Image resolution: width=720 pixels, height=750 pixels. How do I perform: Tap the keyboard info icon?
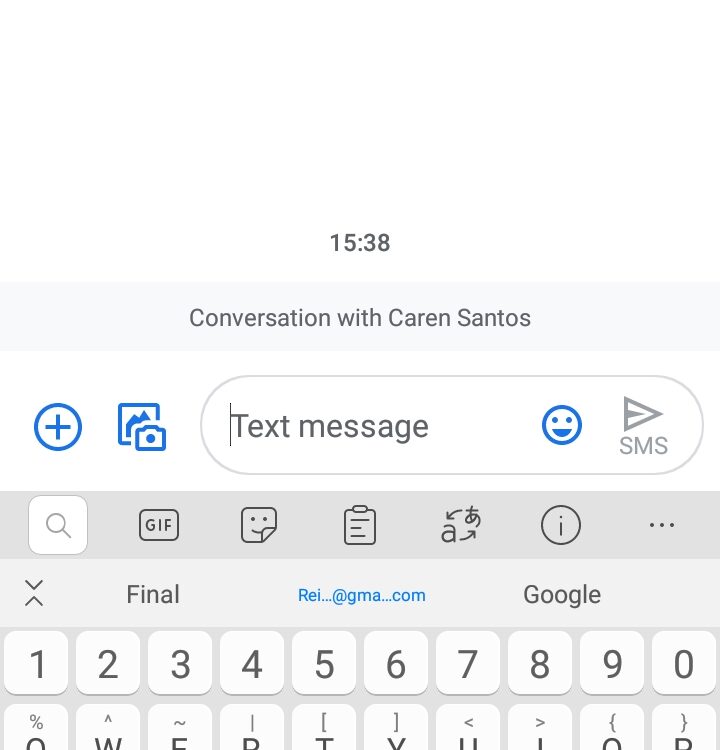561,525
